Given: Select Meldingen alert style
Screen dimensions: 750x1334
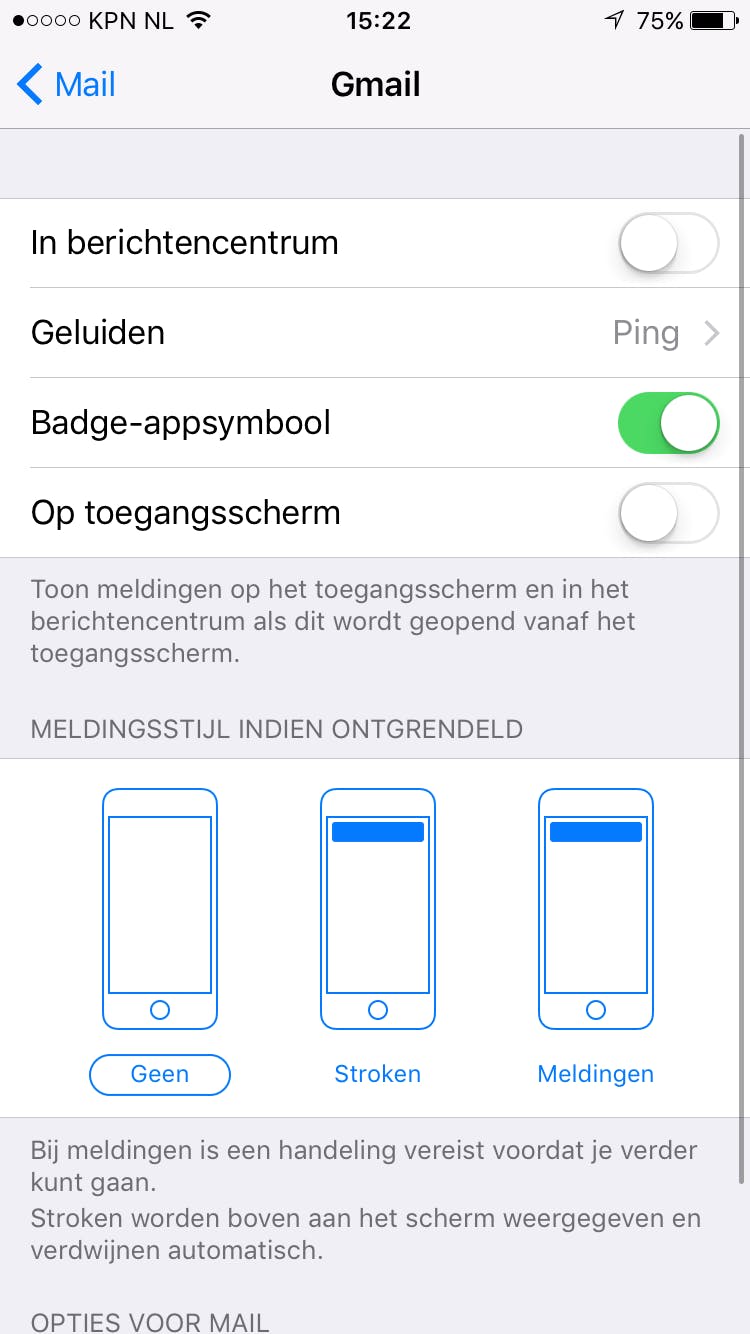Looking at the screenshot, I should coord(595,1074).
